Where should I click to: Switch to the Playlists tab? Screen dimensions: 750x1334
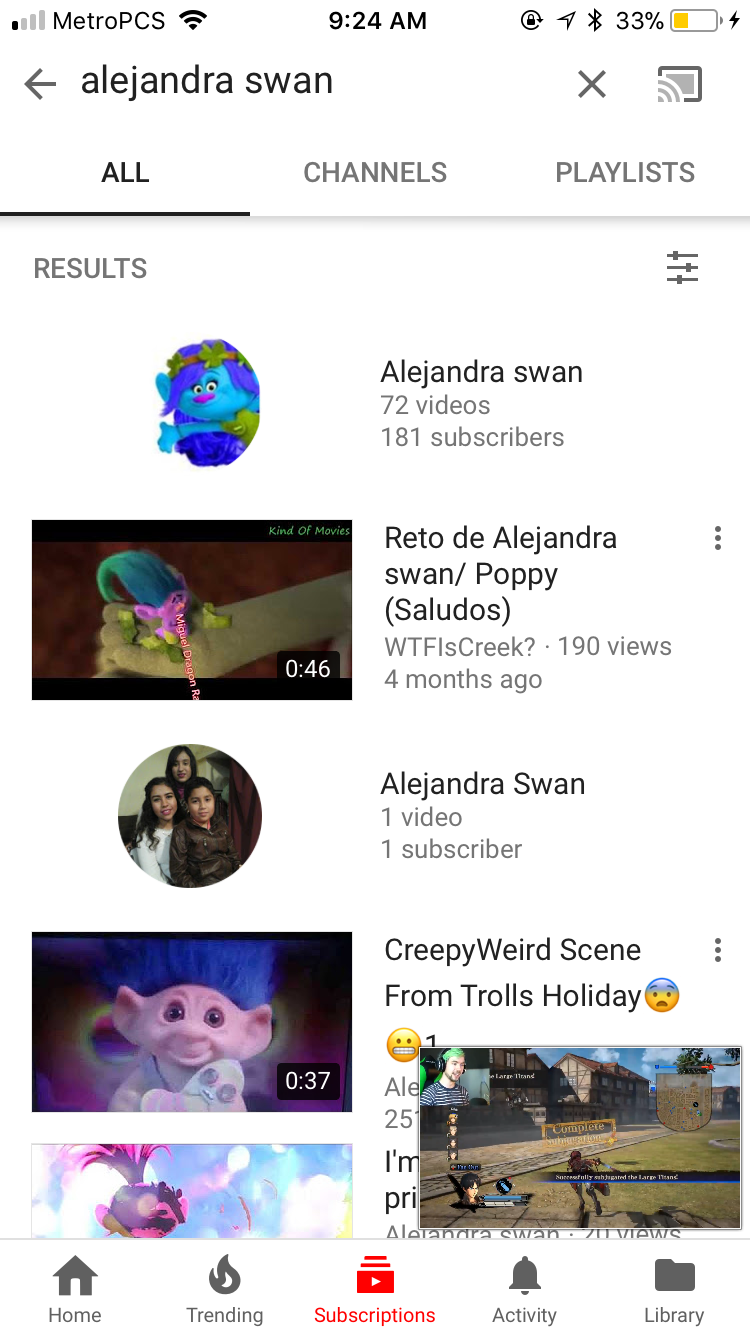pyautogui.click(x=625, y=173)
